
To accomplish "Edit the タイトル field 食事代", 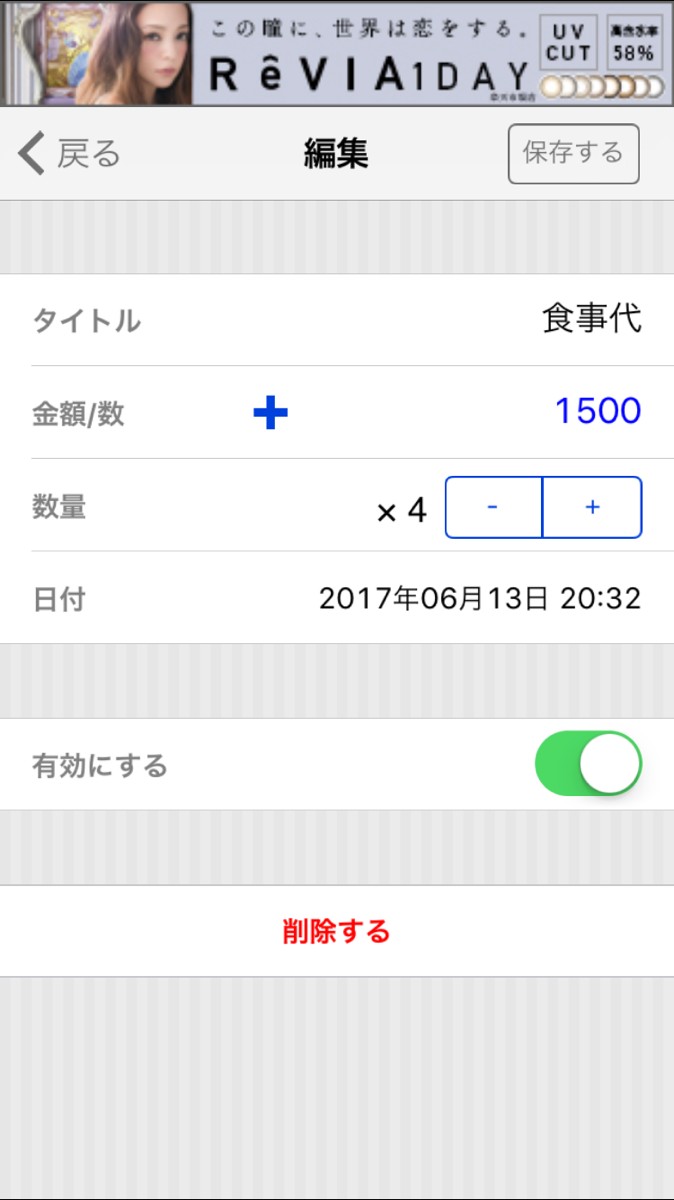I will (x=590, y=320).
